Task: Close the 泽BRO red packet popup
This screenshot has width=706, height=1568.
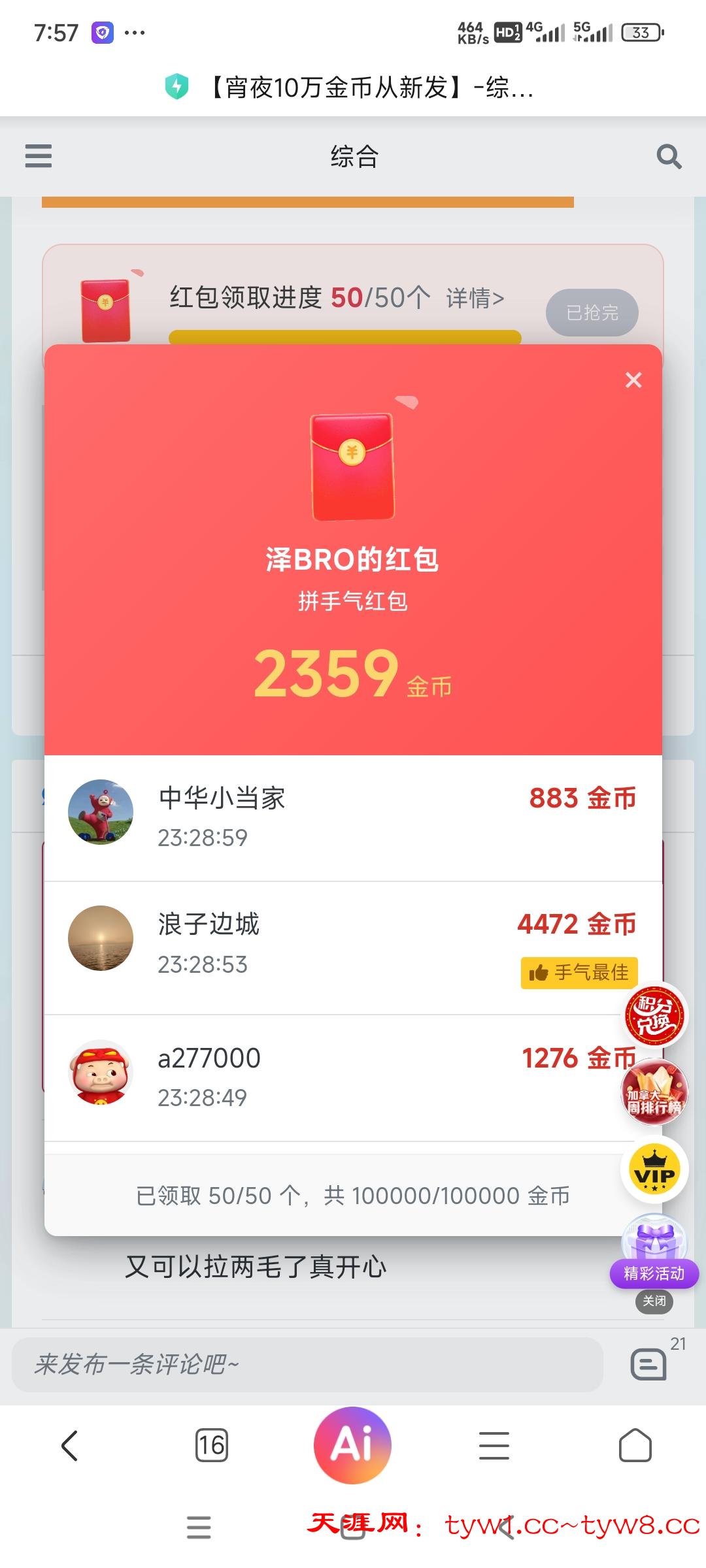Action: click(x=633, y=380)
